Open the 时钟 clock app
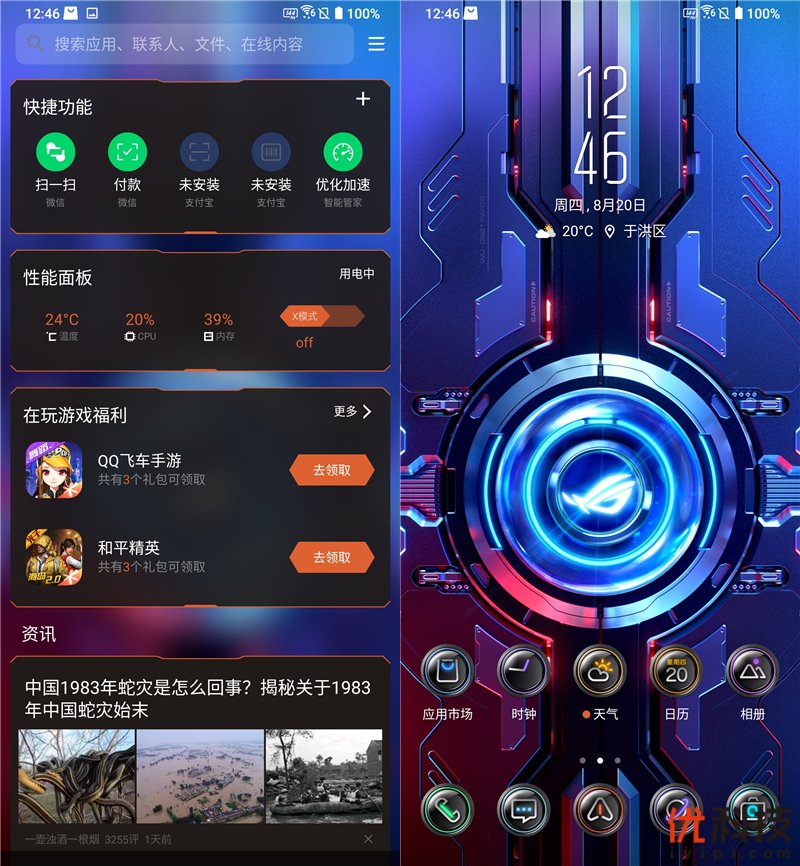Image resolution: width=800 pixels, height=866 pixels. (x=523, y=671)
